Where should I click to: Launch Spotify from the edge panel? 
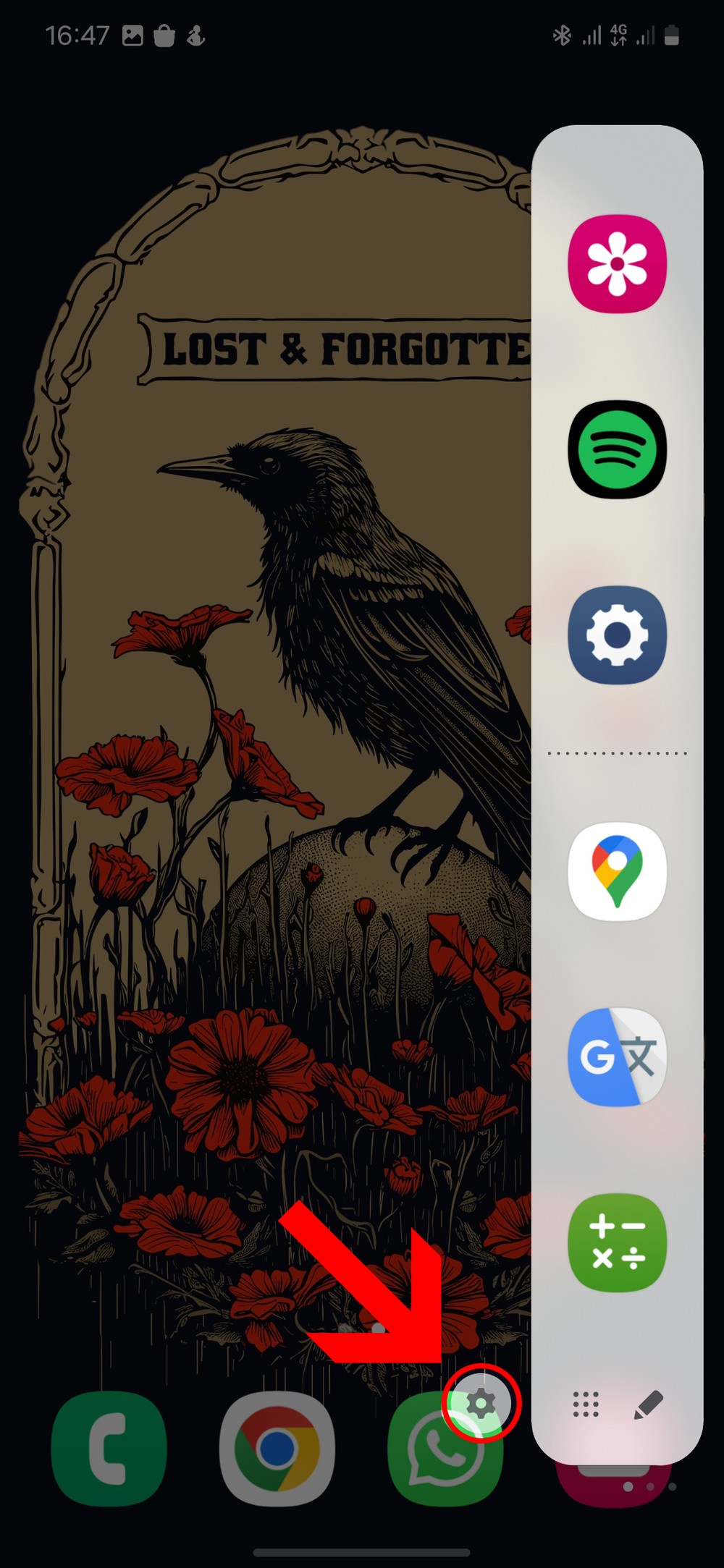[x=617, y=449]
